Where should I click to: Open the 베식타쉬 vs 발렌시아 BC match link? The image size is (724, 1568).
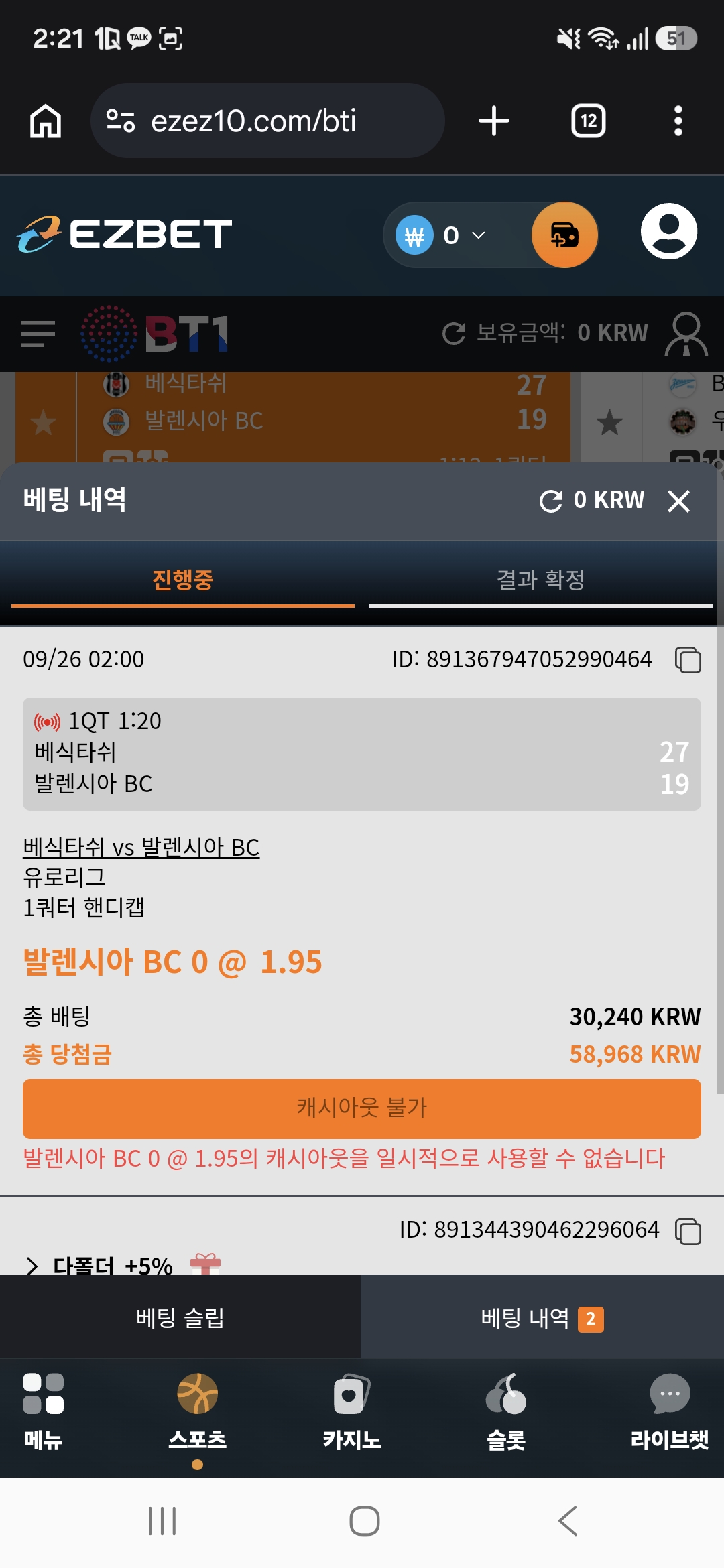[141, 848]
